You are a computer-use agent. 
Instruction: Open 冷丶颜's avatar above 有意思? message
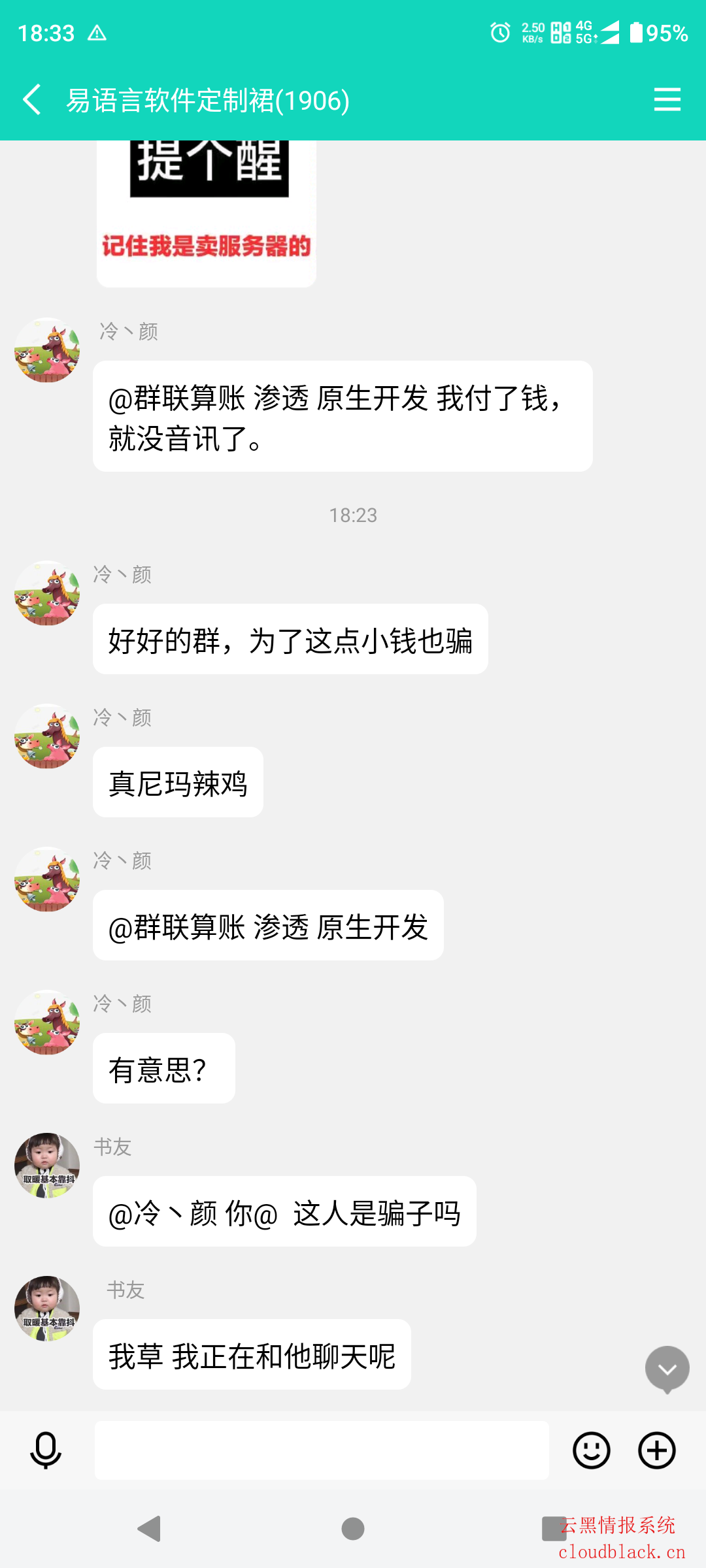click(47, 1022)
